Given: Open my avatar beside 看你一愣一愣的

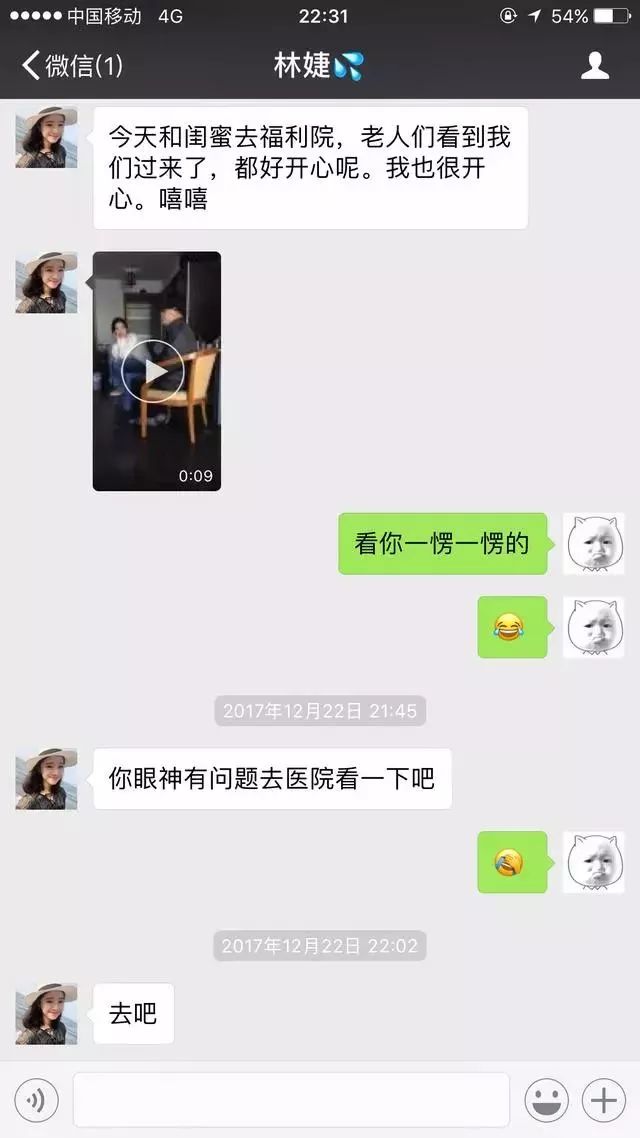Looking at the screenshot, I should click(593, 544).
